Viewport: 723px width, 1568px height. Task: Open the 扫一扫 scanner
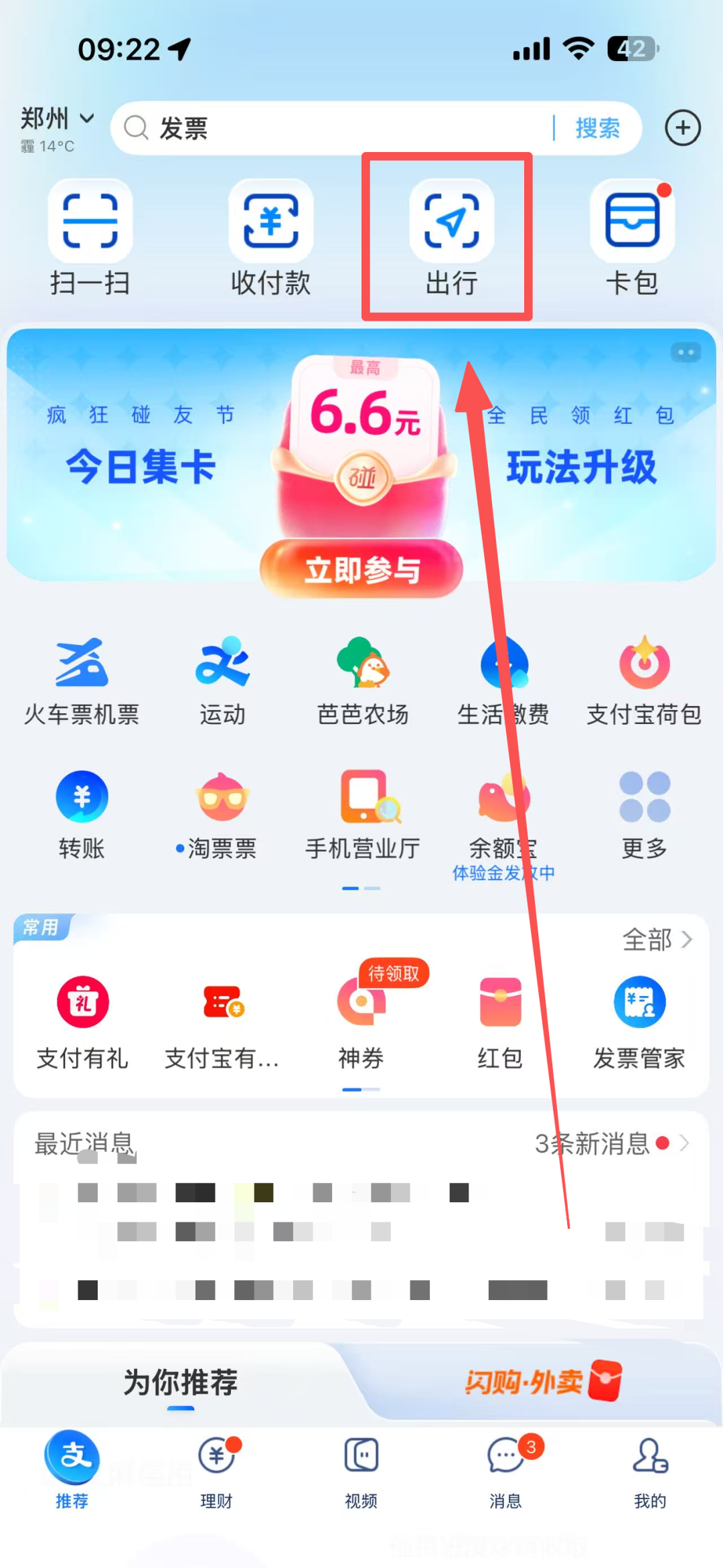(x=90, y=238)
